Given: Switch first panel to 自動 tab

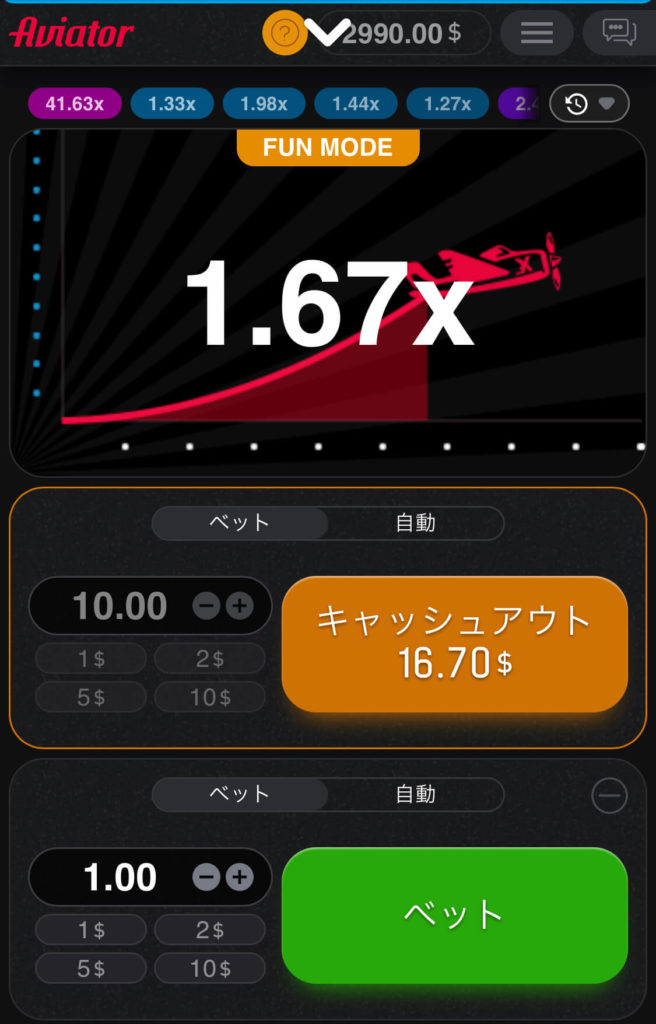Looking at the screenshot, I should 415,523.
